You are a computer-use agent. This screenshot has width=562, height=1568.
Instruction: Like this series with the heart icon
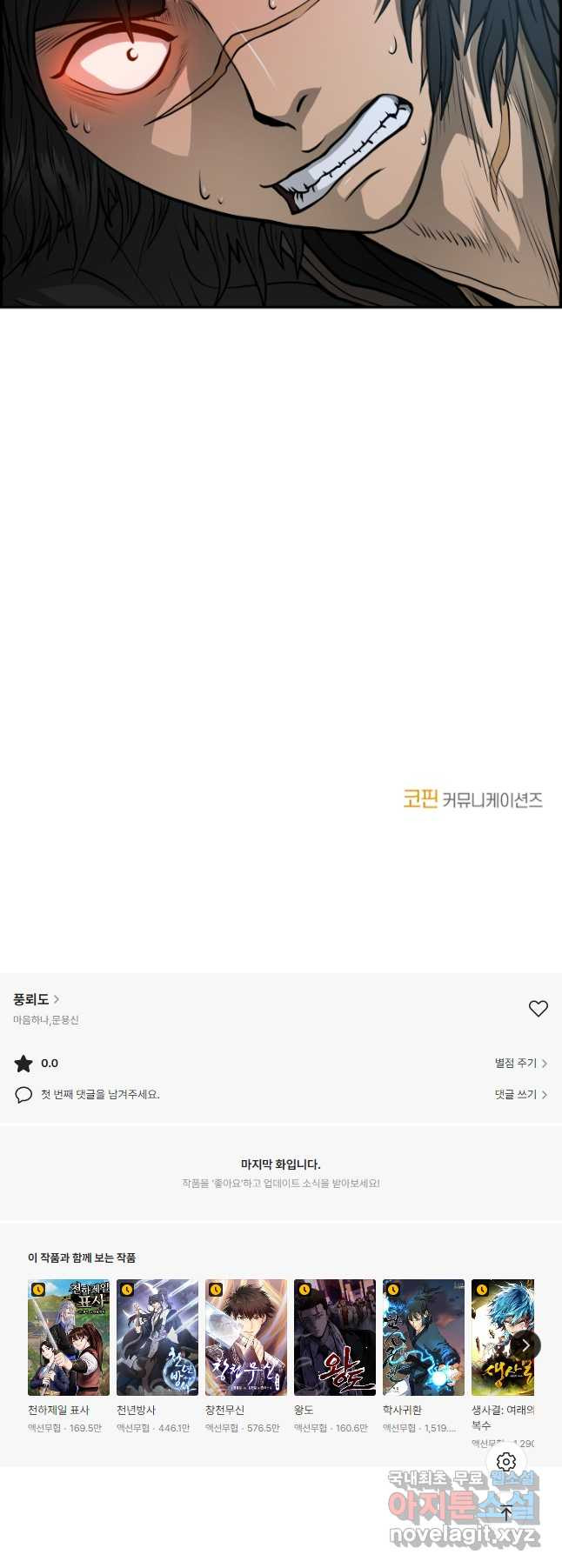[x=538, y=1008]
